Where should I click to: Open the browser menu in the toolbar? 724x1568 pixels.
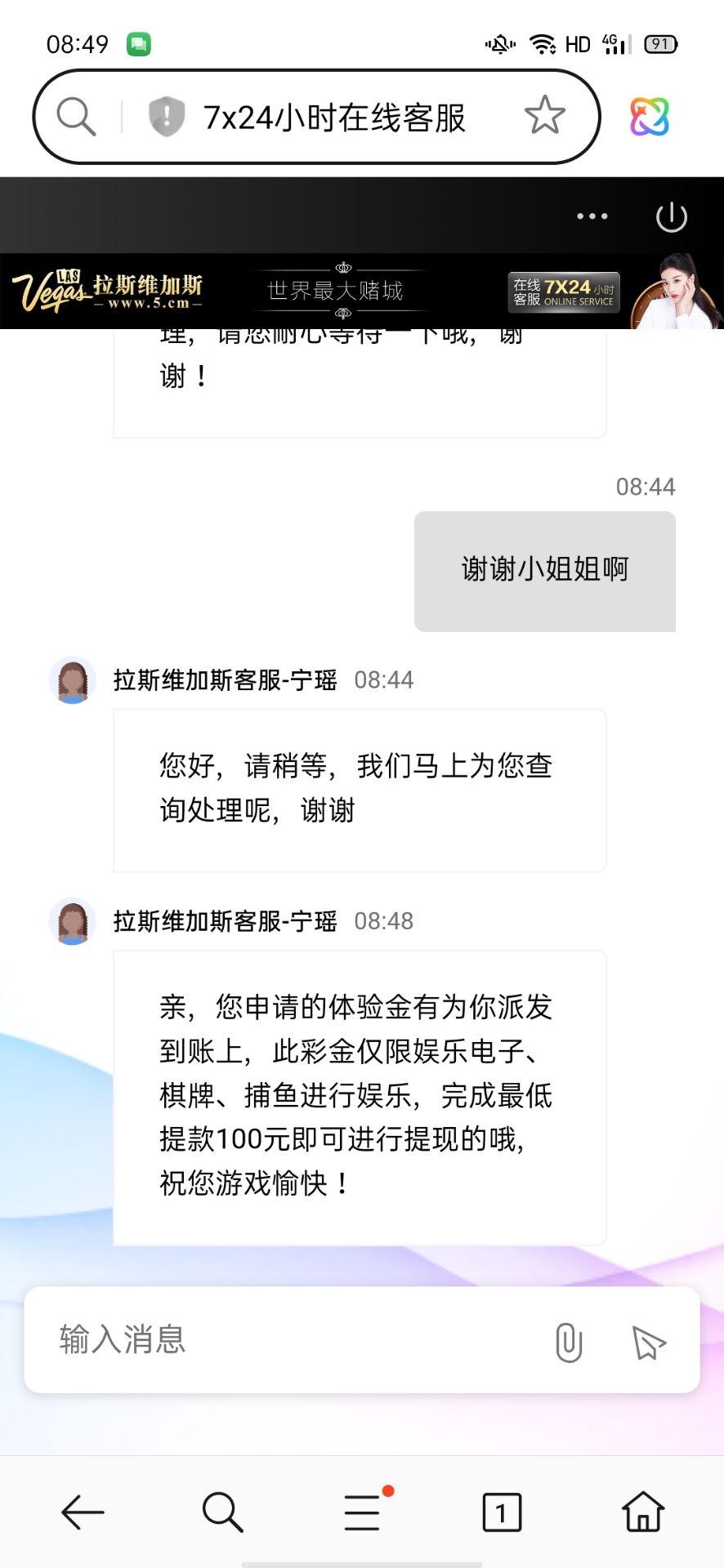pos(363,1512)
